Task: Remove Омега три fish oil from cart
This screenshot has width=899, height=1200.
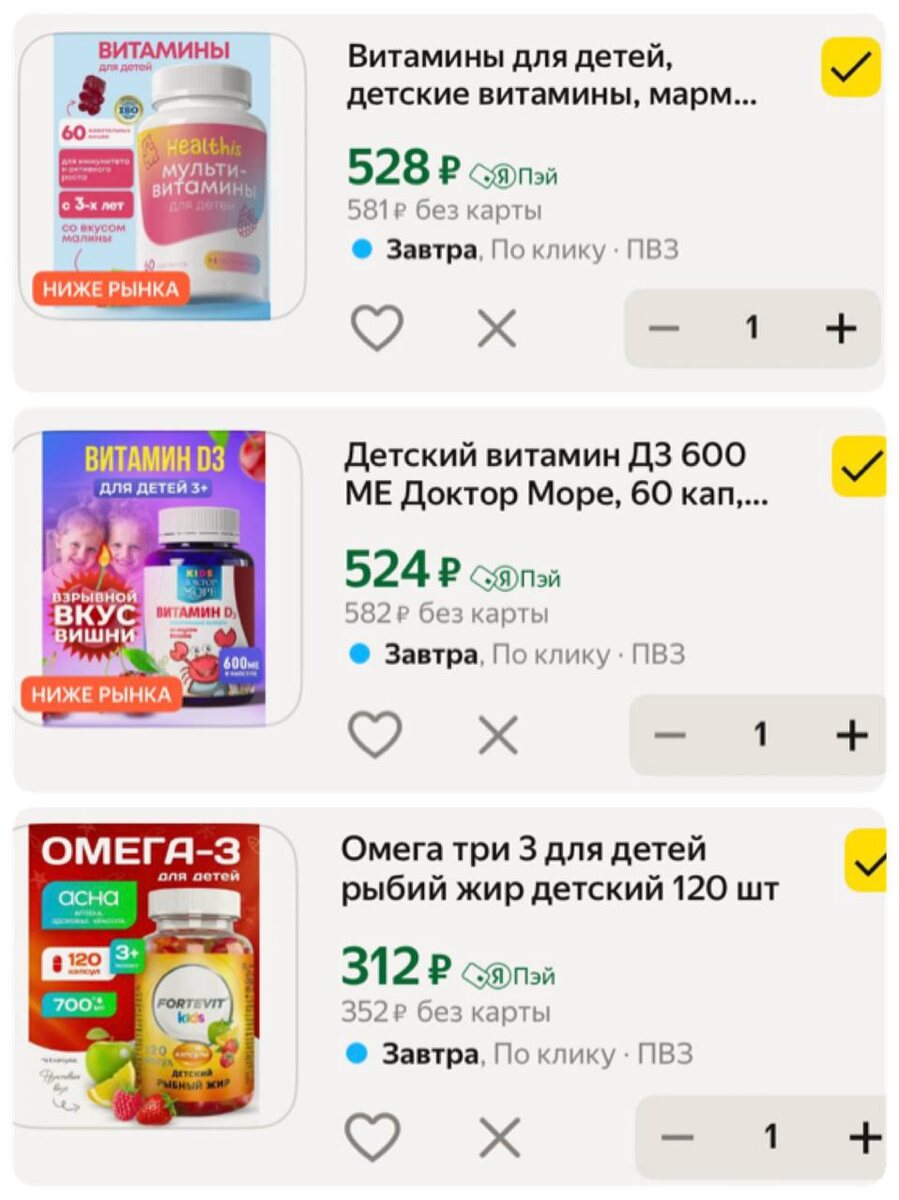Action: click(x=499, y=1137)
